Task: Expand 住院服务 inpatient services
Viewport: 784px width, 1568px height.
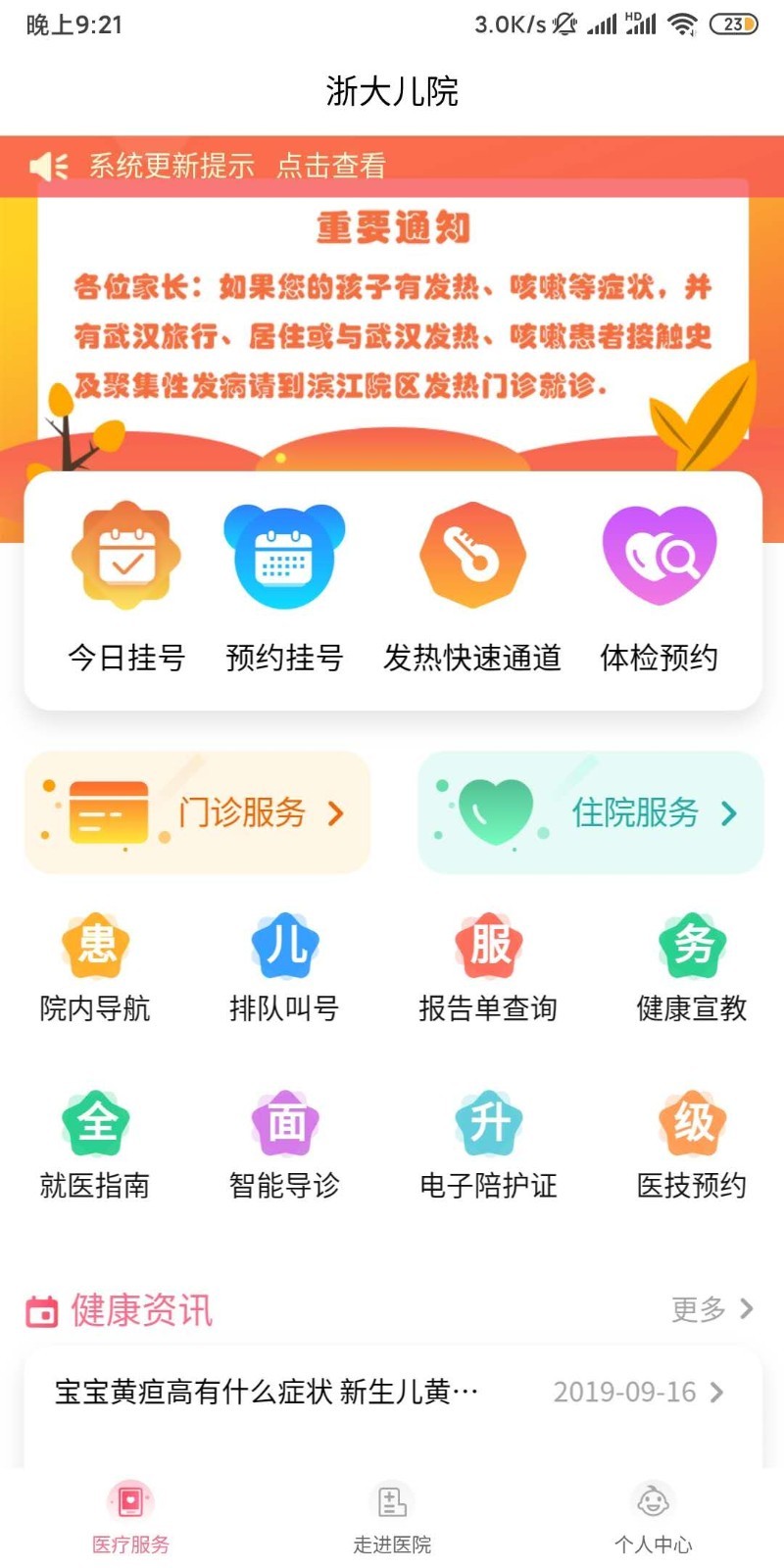Action: [x=590, y=811]
